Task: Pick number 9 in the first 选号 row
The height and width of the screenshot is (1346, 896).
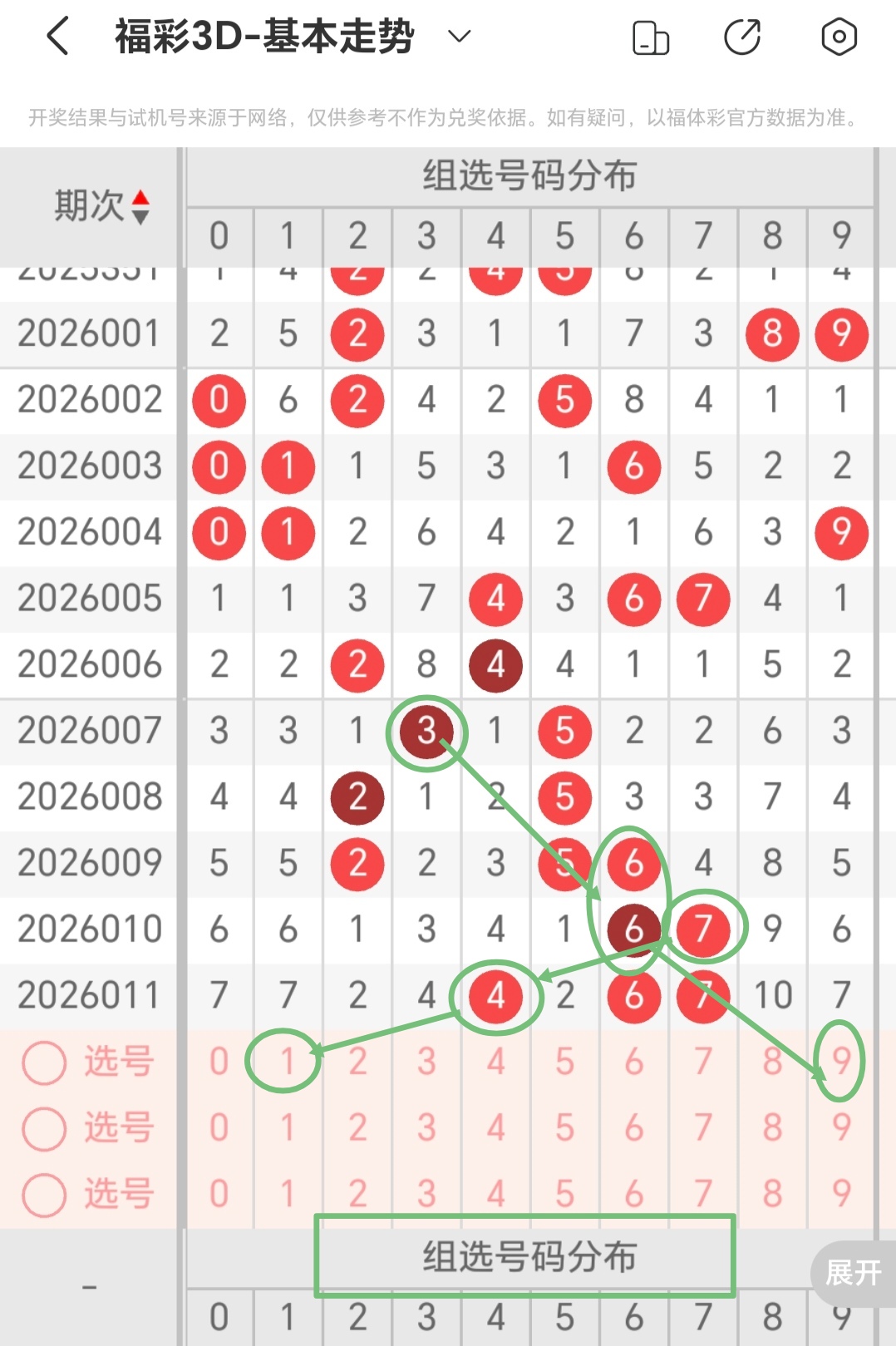Action: point(842,1062)
